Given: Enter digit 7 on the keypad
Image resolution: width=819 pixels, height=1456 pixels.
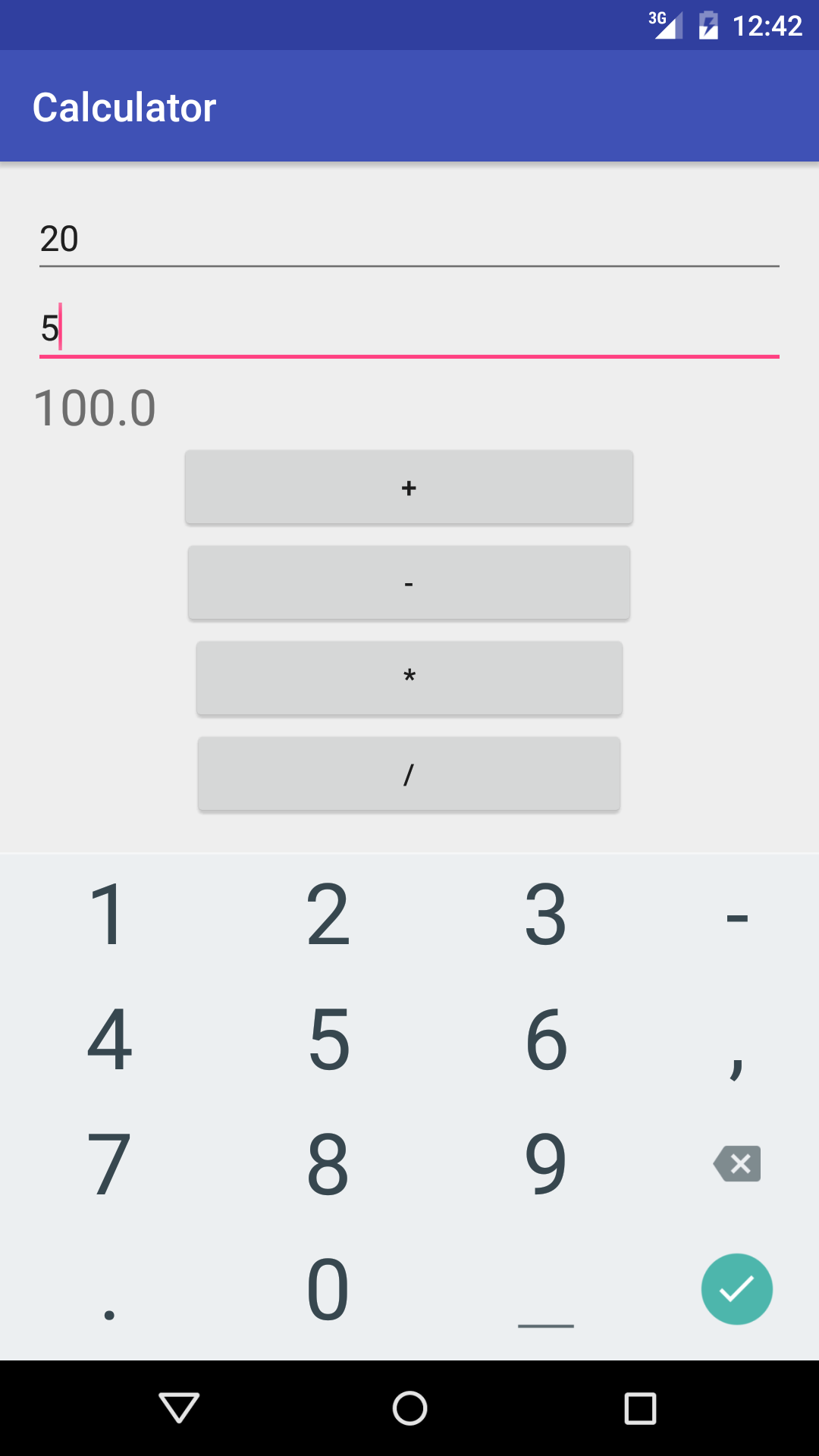Looking at the screenshot, I should click(109, 1164).
